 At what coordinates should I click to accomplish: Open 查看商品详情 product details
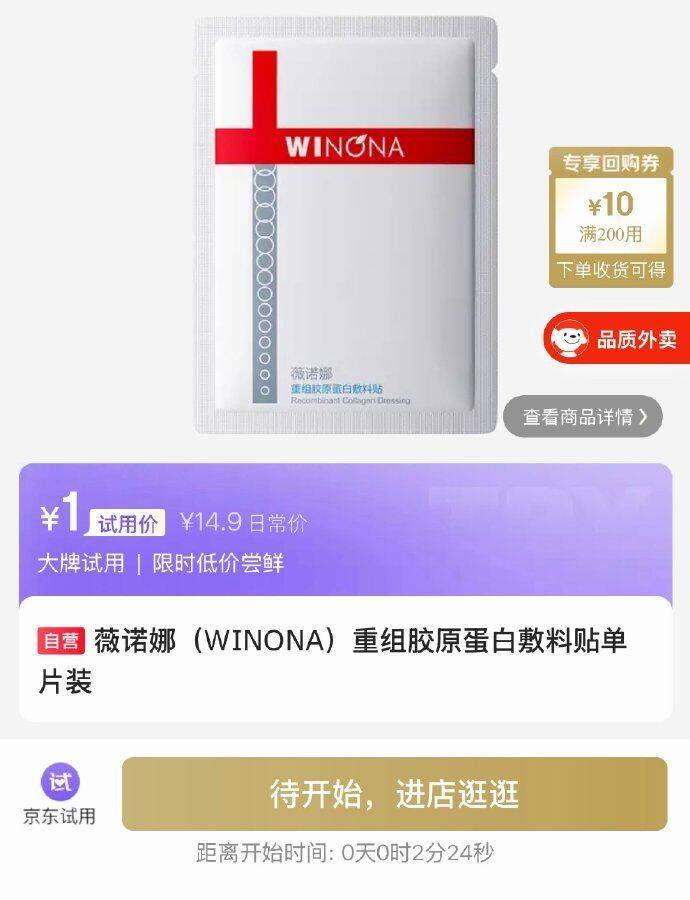point(583,416)
